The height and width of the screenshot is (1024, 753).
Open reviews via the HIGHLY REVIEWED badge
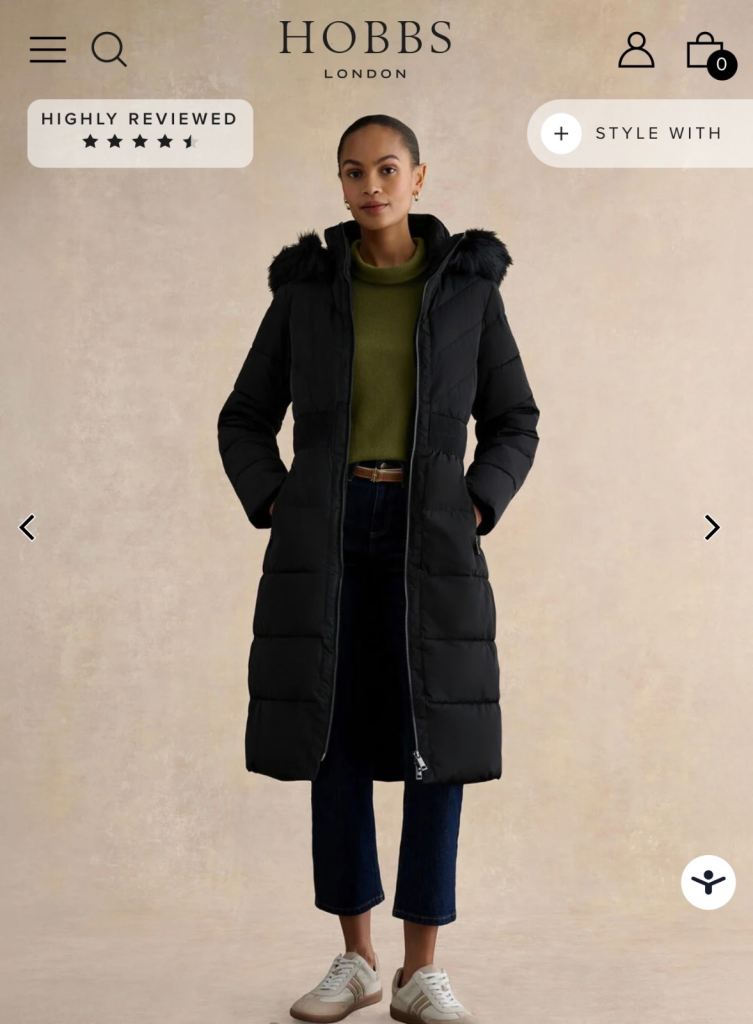tap(139, 118)
